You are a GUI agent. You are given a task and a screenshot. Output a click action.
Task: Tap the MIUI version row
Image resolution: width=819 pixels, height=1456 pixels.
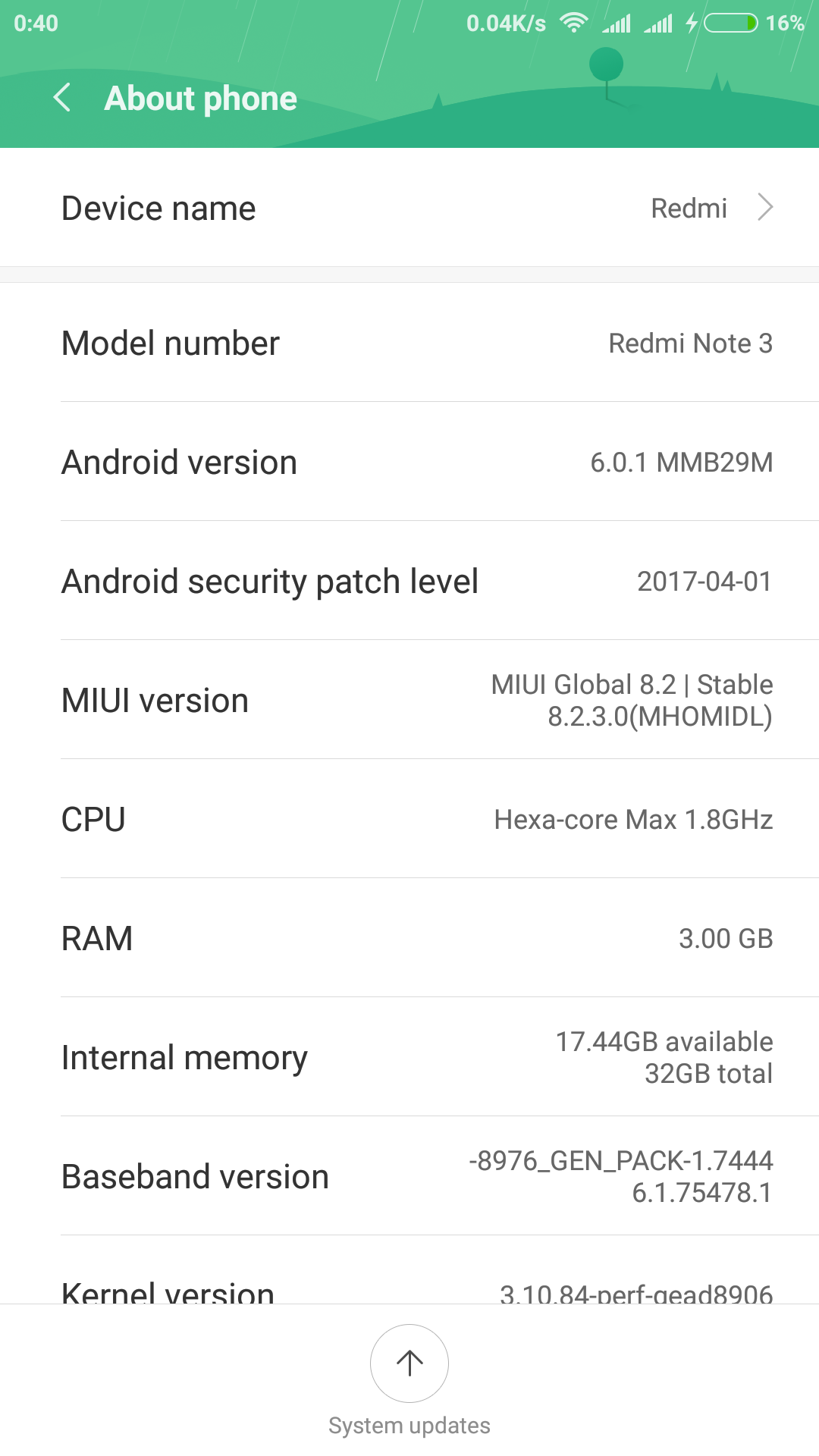409,700
